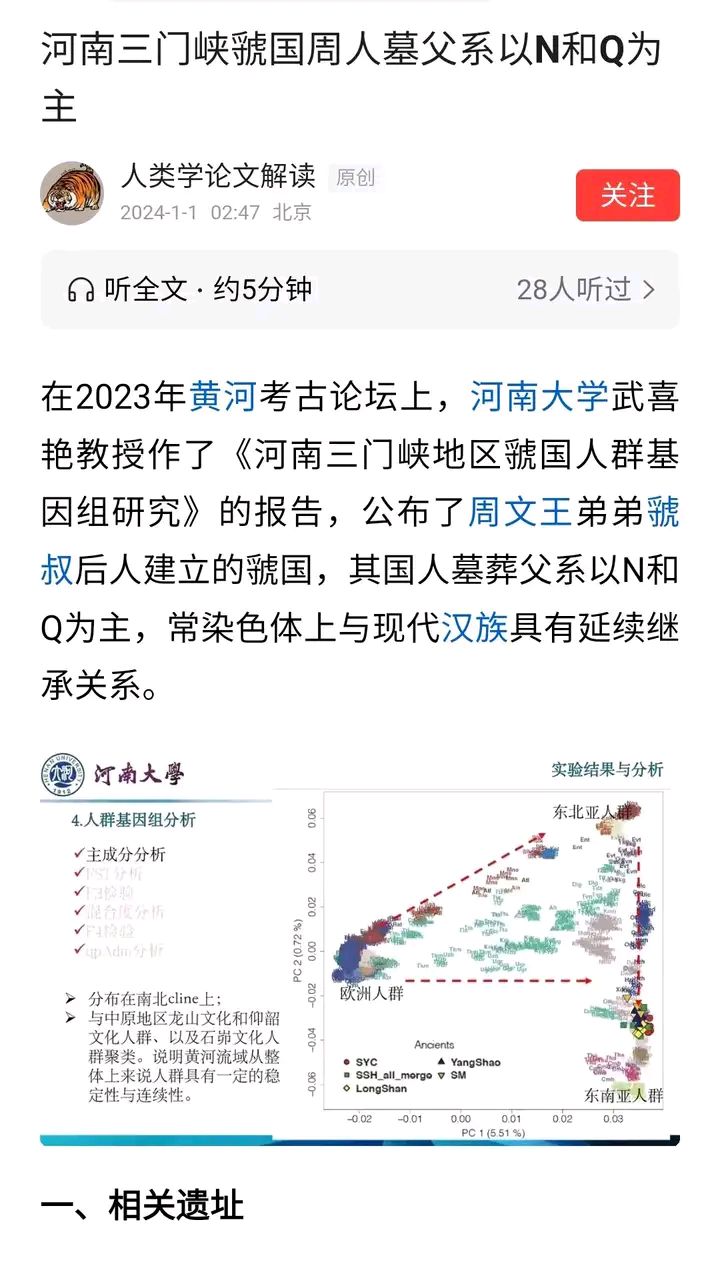Open the 黄河 link
Screen dimensions: 720x1288
pos(223,396)
